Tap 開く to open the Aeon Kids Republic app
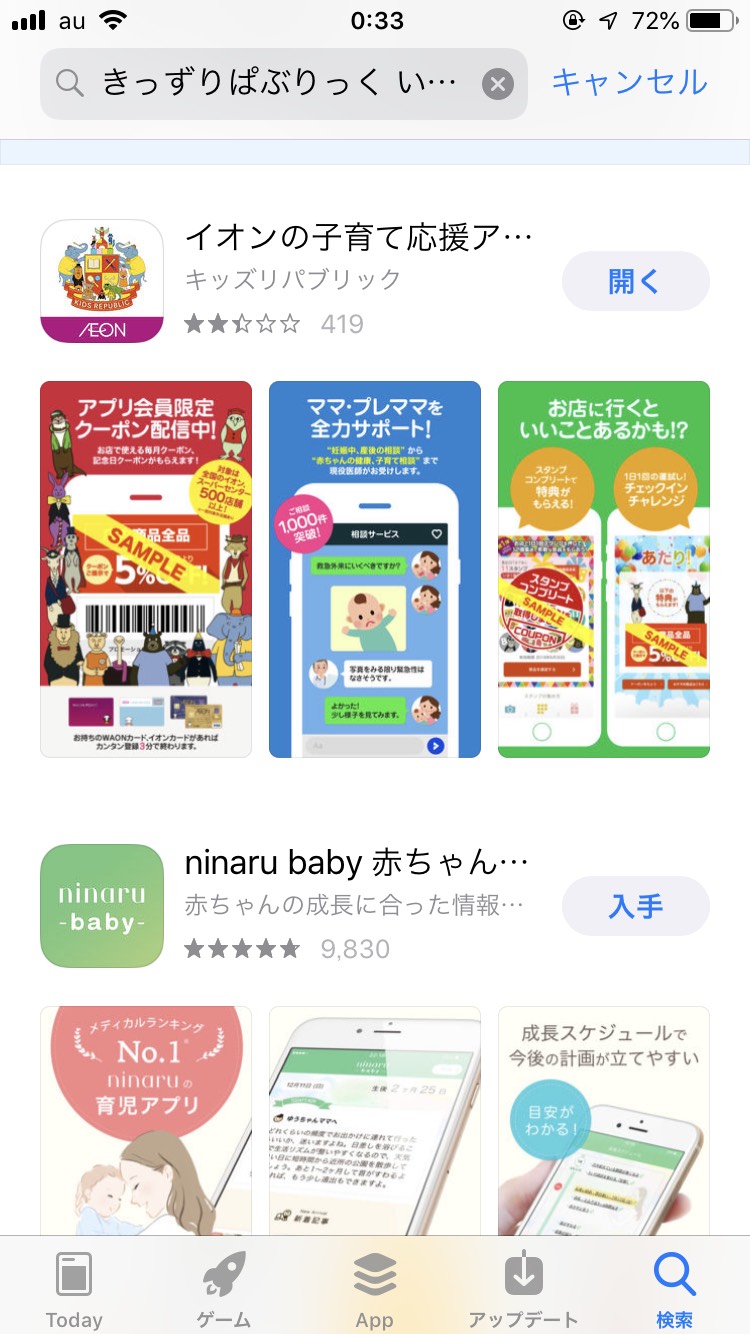 point(635,281)
